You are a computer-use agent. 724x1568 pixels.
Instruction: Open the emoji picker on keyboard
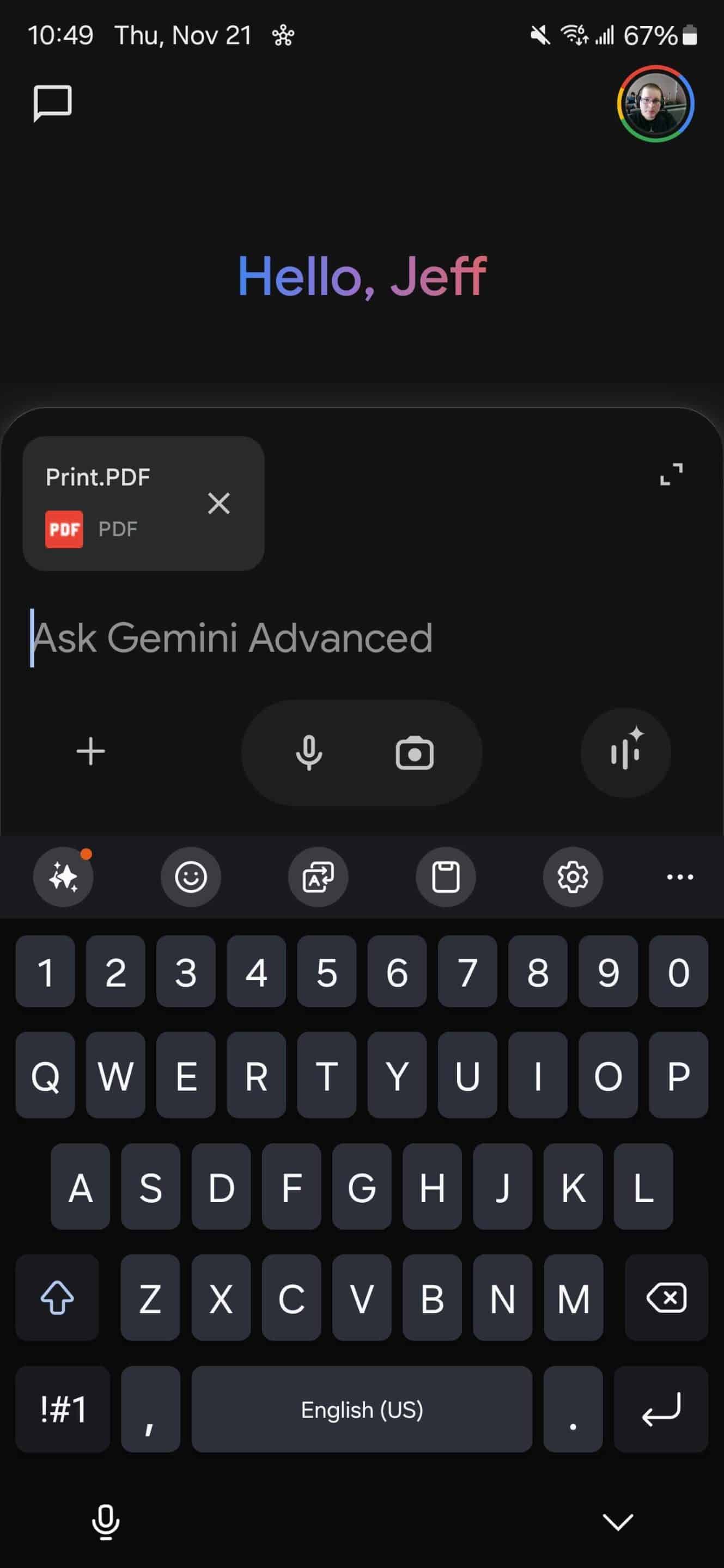(191, 877)
